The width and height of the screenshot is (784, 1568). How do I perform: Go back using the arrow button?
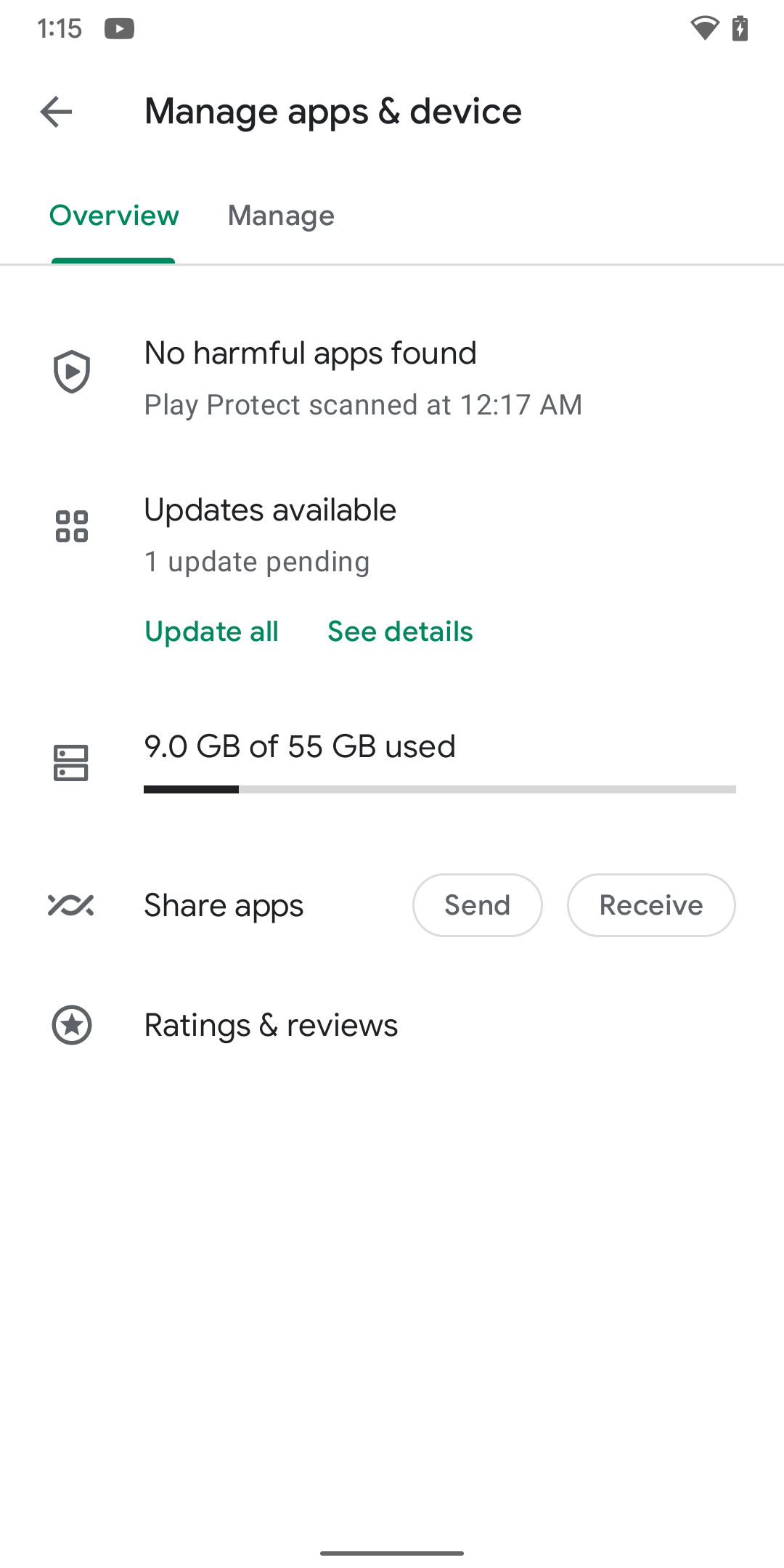click(x=54, y=112)
